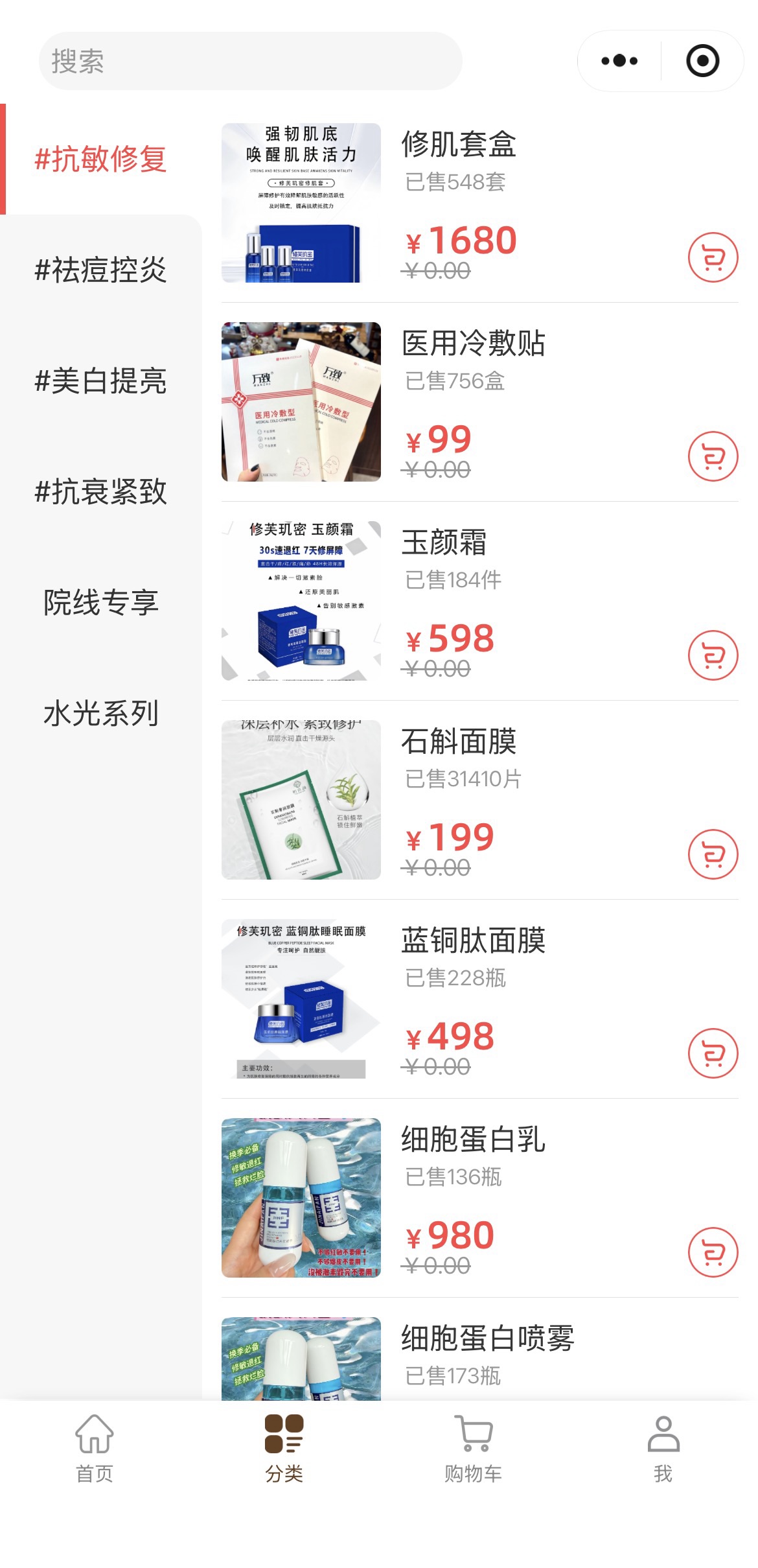
Task: Open the mini program three-dot menu
Action: pyautogui.click(x=619, y=61)
